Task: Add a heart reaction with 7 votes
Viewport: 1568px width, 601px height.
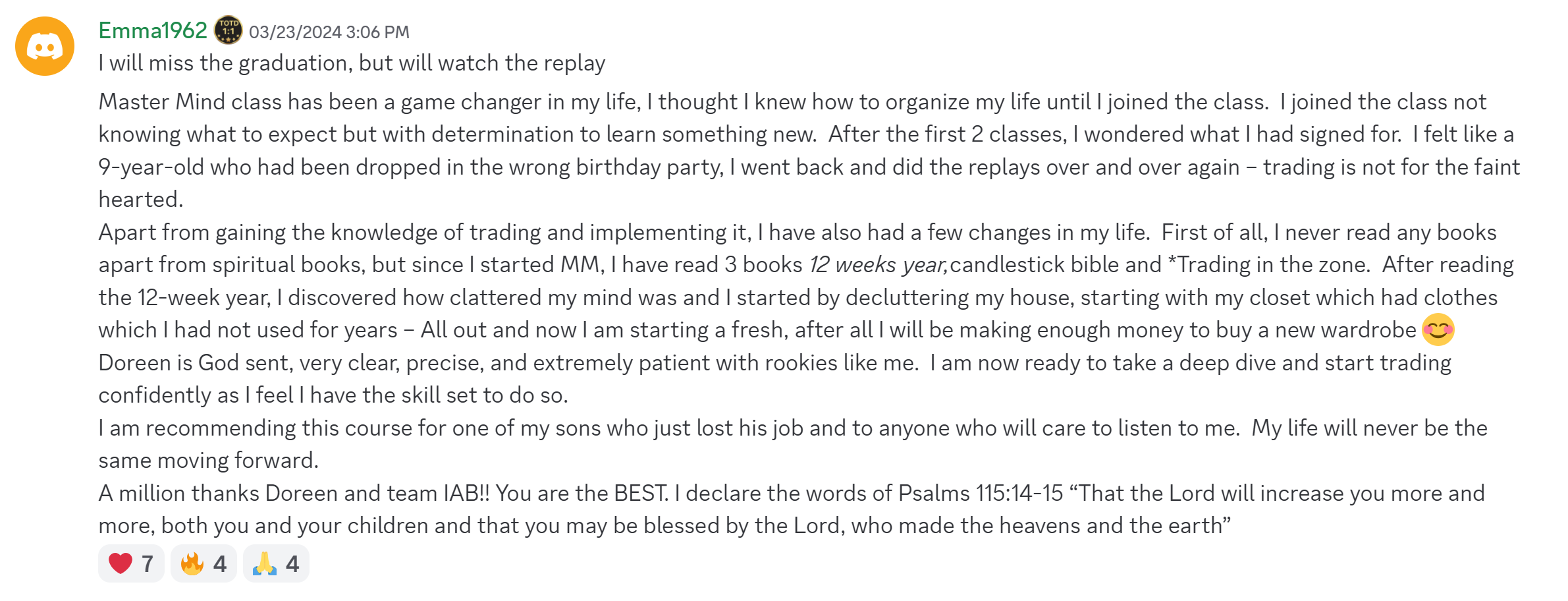Action: point(131,563)
